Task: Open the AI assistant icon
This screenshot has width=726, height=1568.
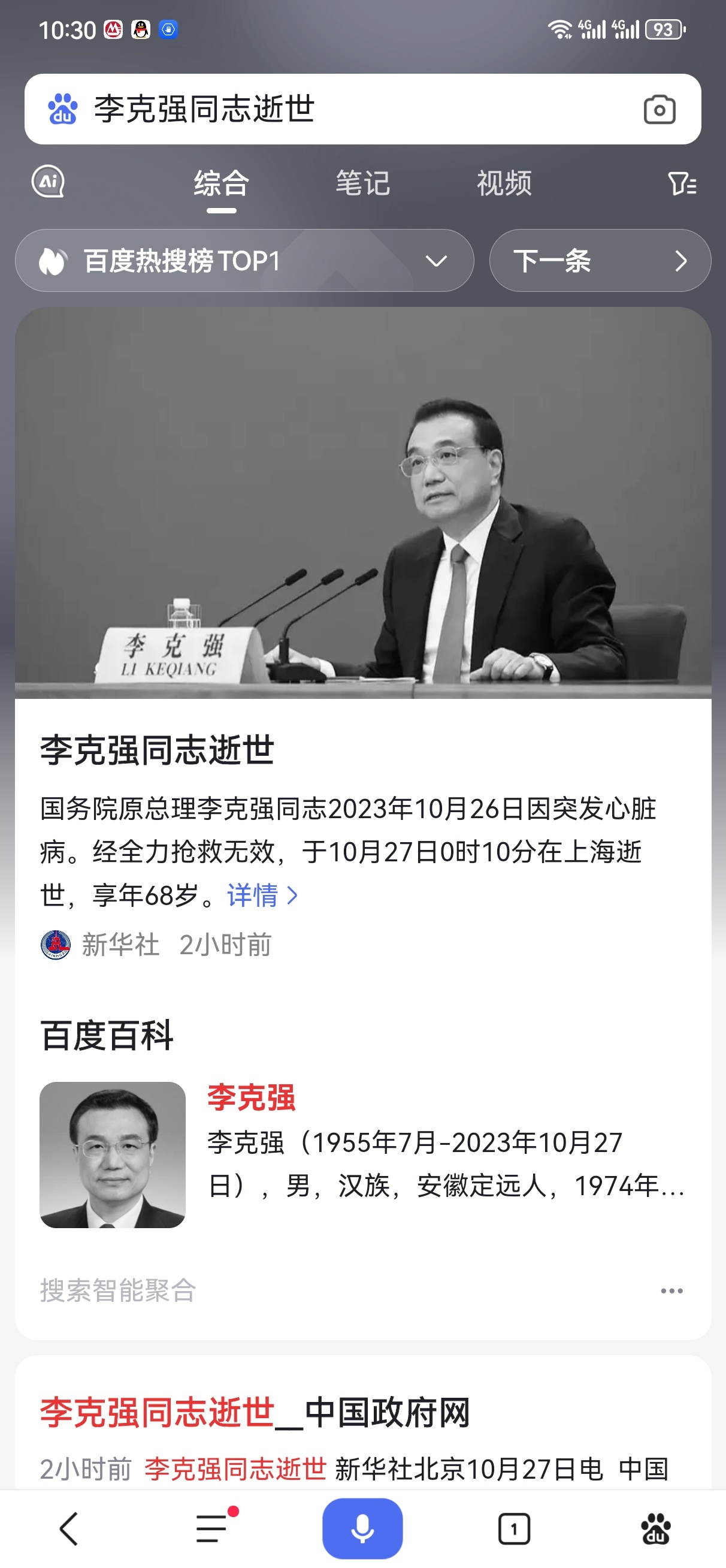Action: (48, 182)
